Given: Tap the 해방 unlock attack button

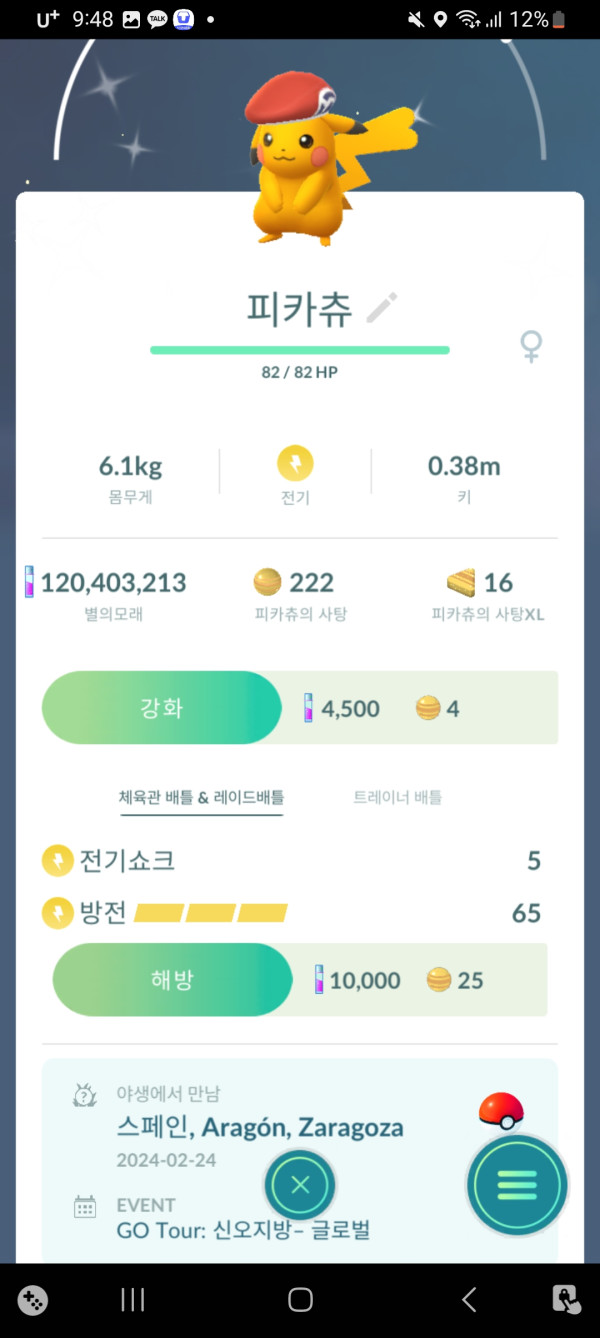Looking at the screenshot, I should click(171, 980).
